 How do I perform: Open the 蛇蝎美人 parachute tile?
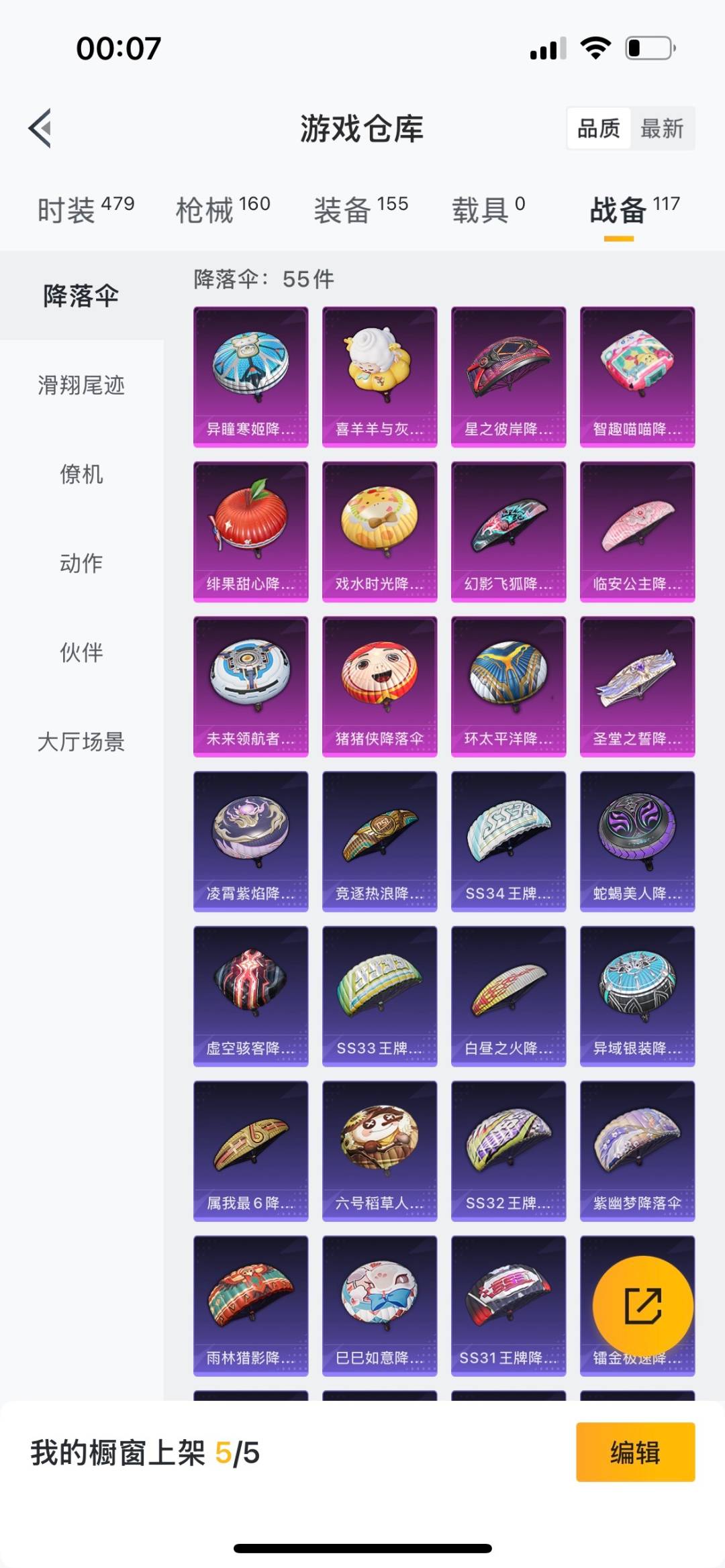638,841
